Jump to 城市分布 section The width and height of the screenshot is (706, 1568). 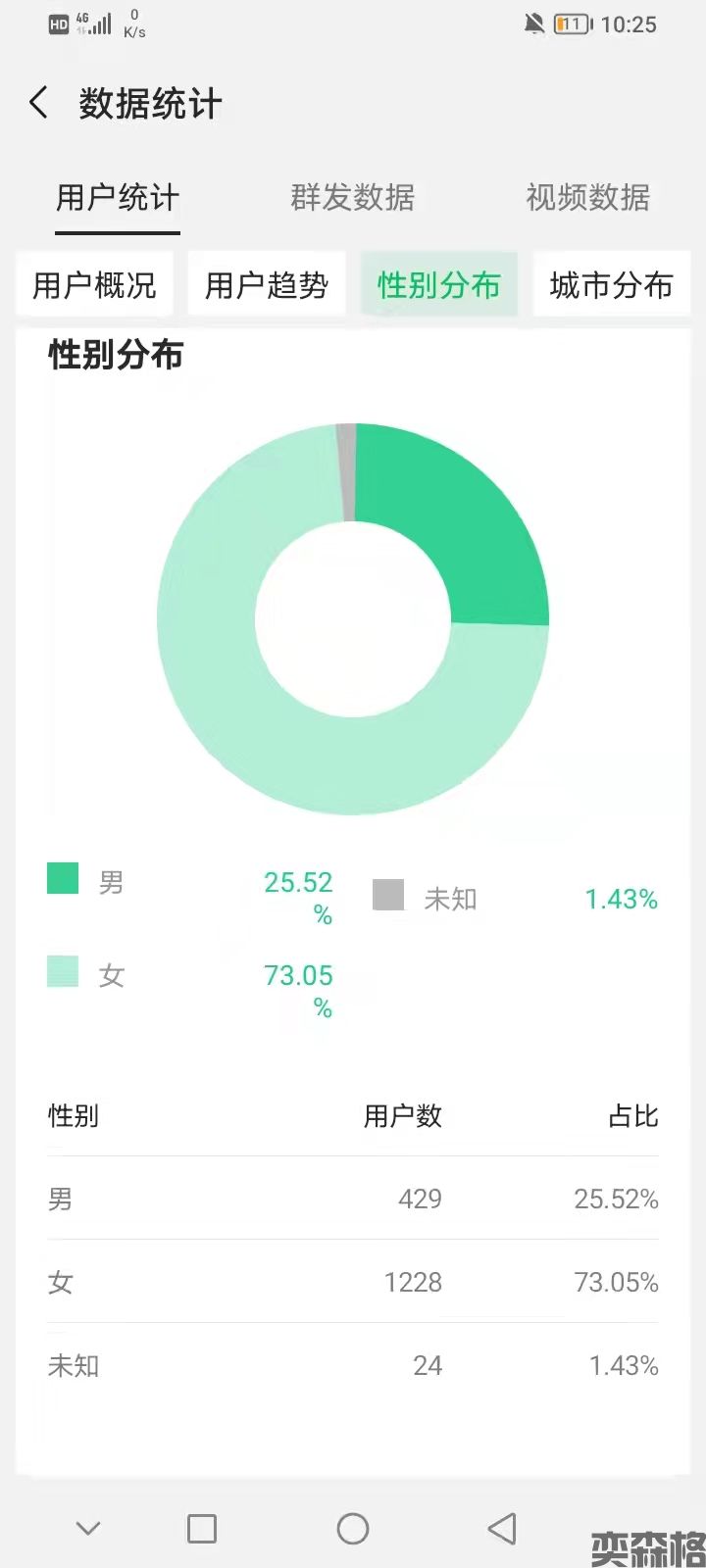(x=611, y=285)
